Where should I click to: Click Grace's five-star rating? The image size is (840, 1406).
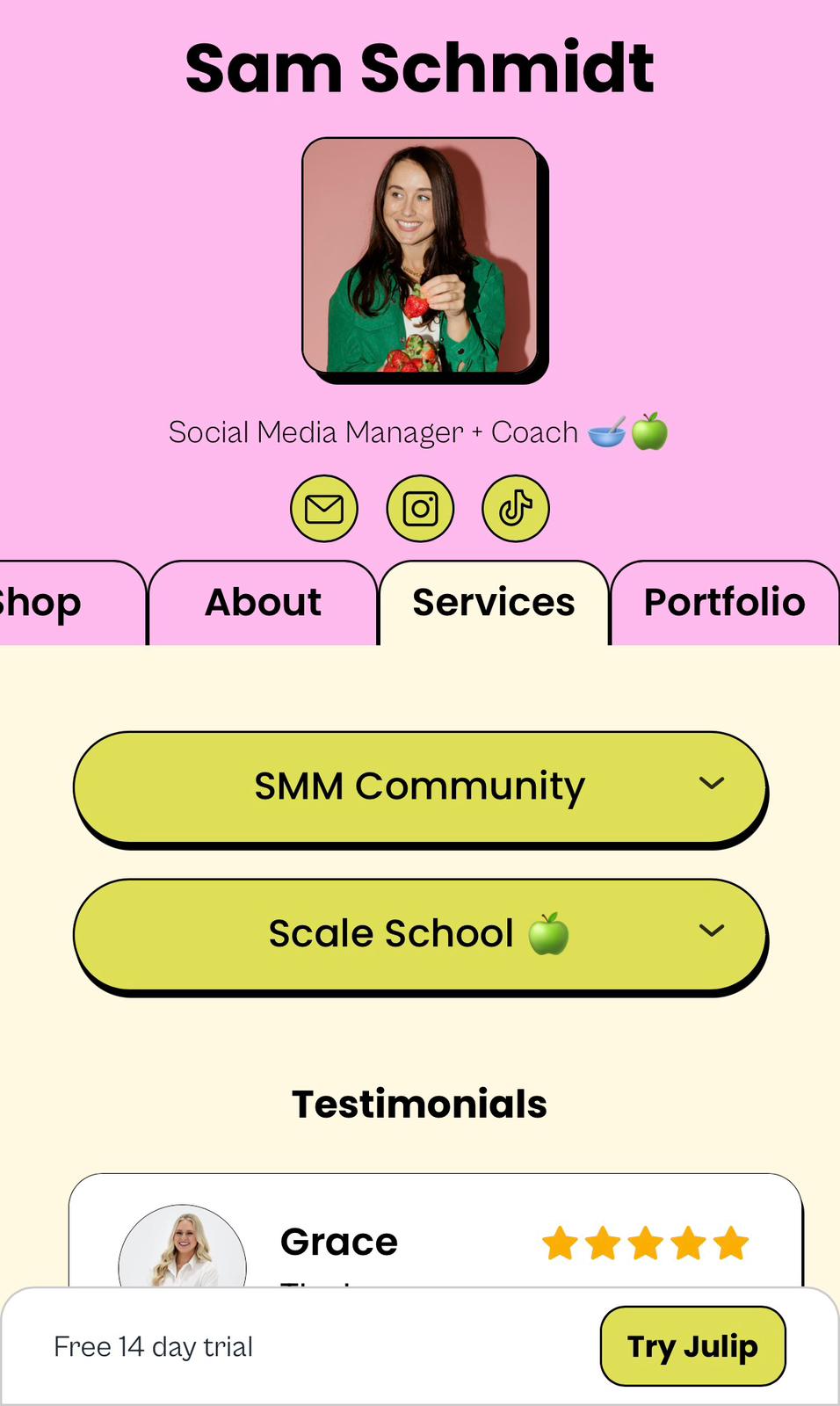(644, 1242)
